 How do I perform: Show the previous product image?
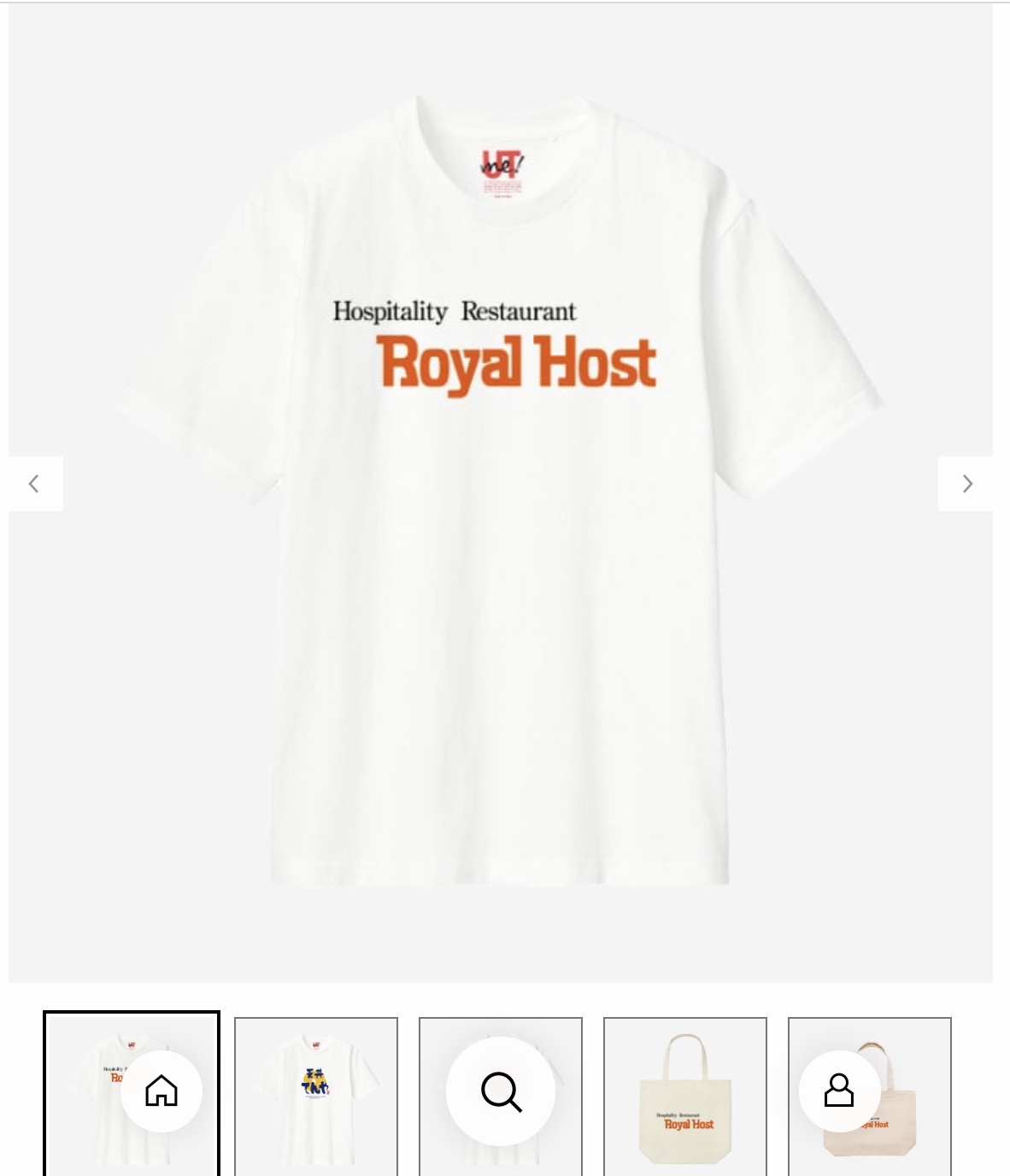(35, 484)
